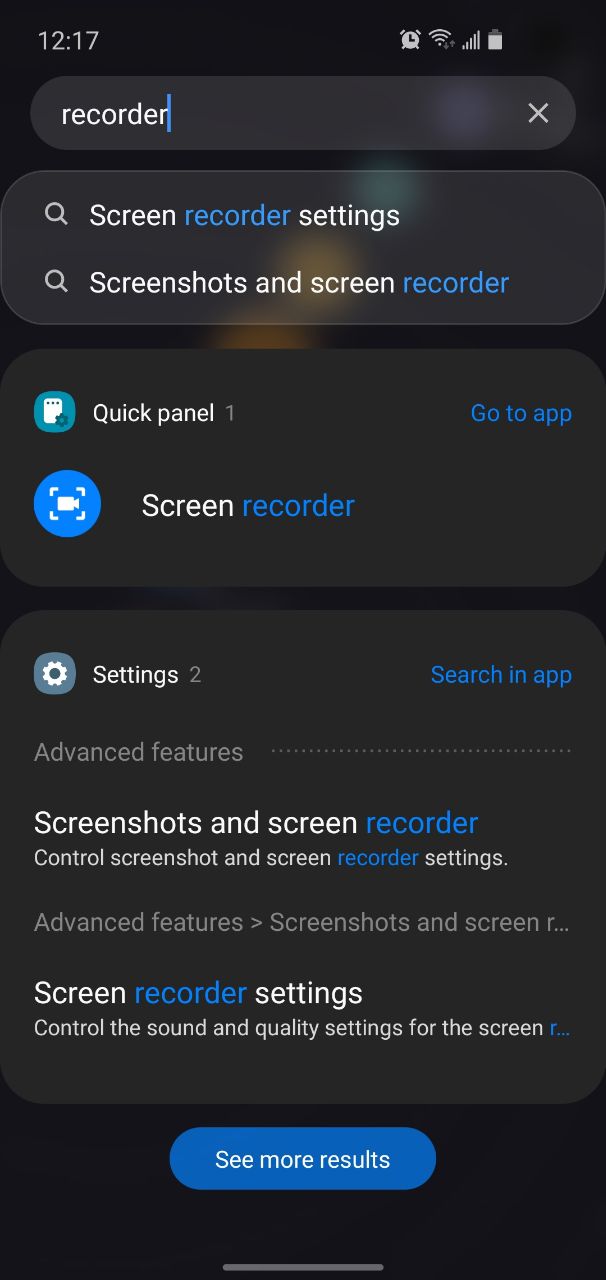Tap "Go to app" for Quick panel
This screenshot has height=1280, width=606.
tap(521, 413)
